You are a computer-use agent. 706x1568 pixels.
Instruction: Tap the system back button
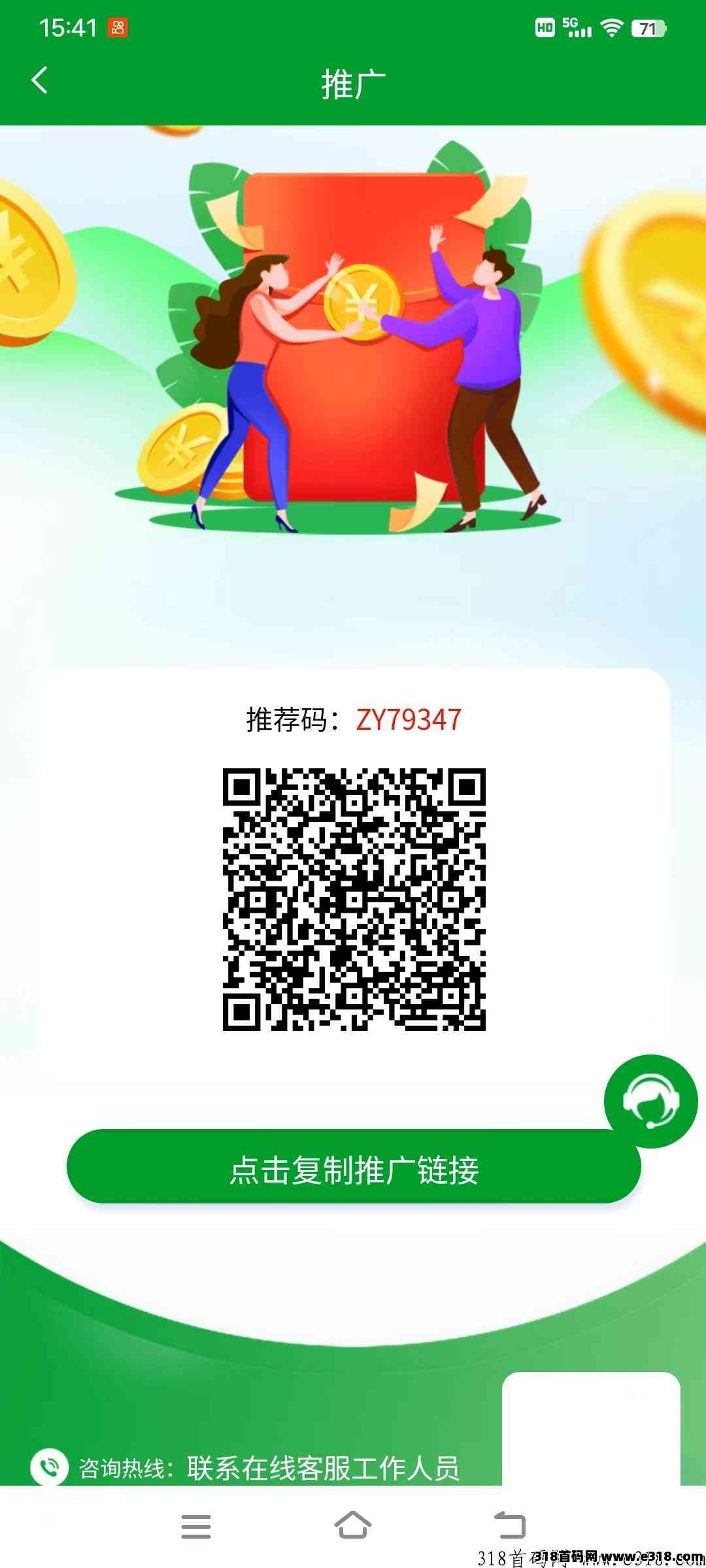pyautogui.click(x=509, y=1526)
